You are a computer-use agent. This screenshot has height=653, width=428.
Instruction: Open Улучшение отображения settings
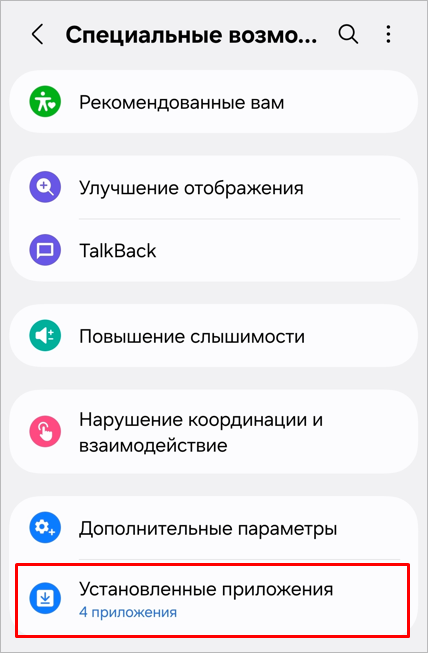tap(214, 187)
